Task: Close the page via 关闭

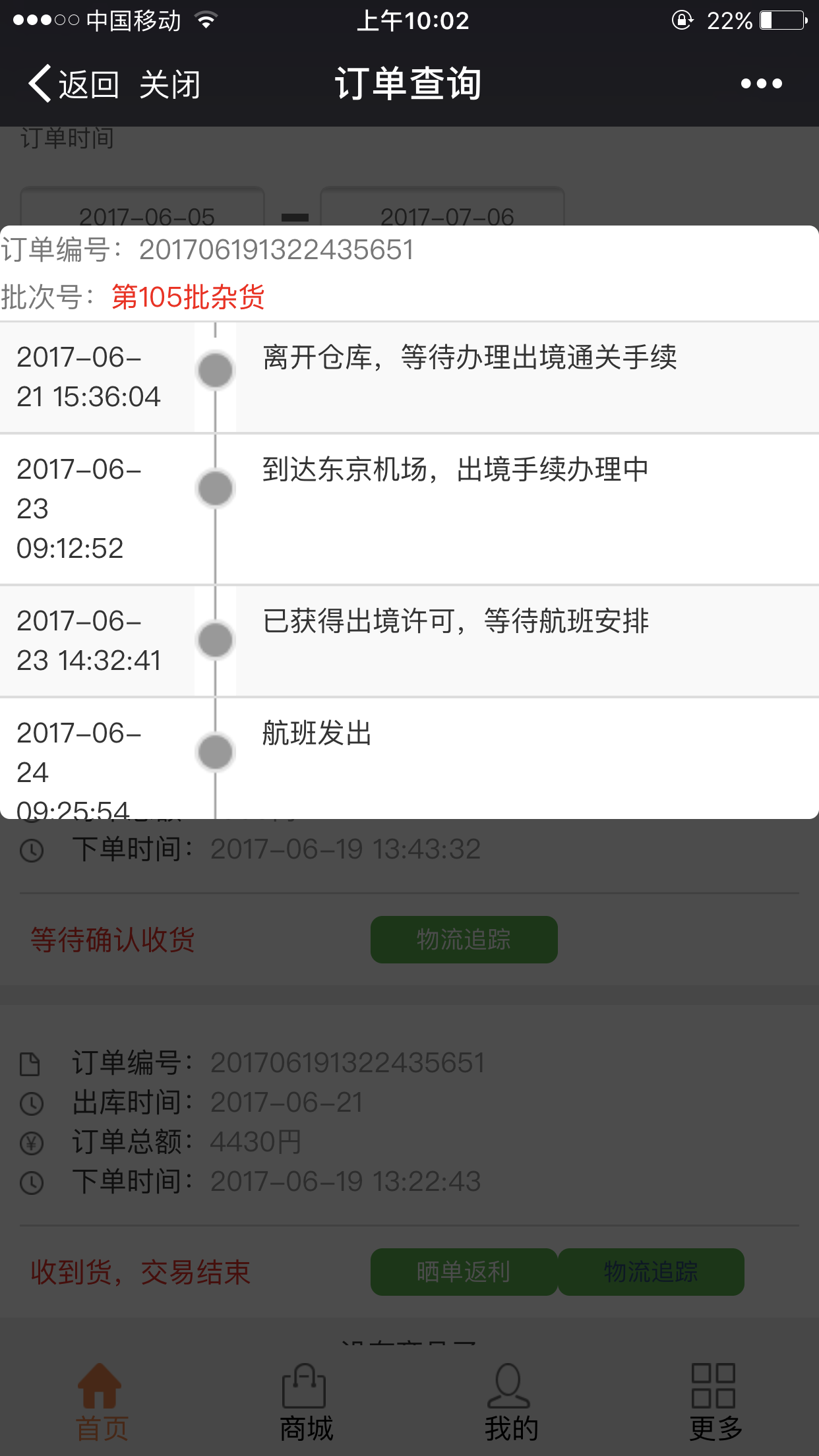Action: pos(170,84)
